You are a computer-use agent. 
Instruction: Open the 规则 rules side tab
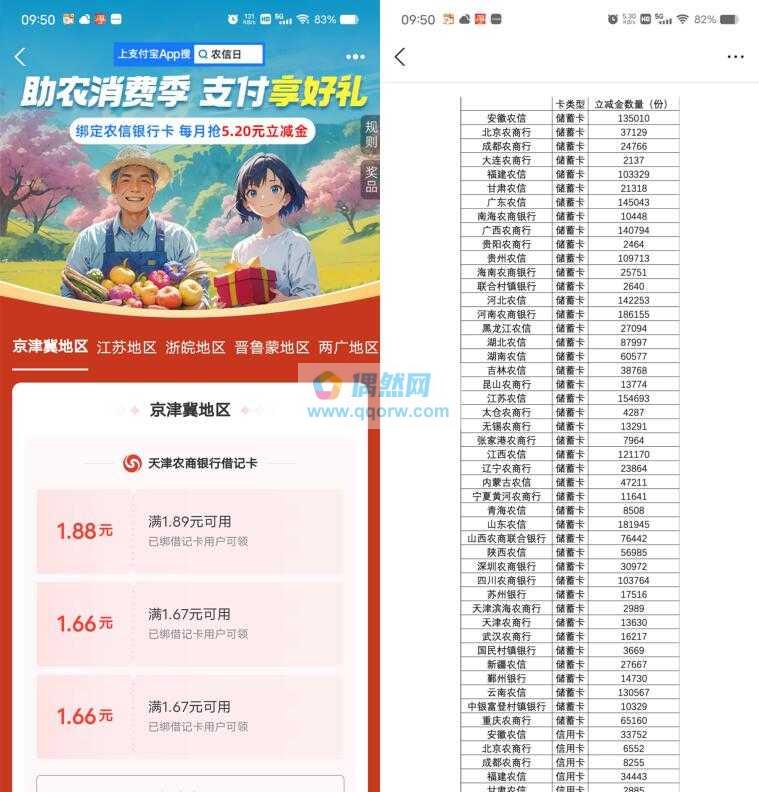point(371,134)
